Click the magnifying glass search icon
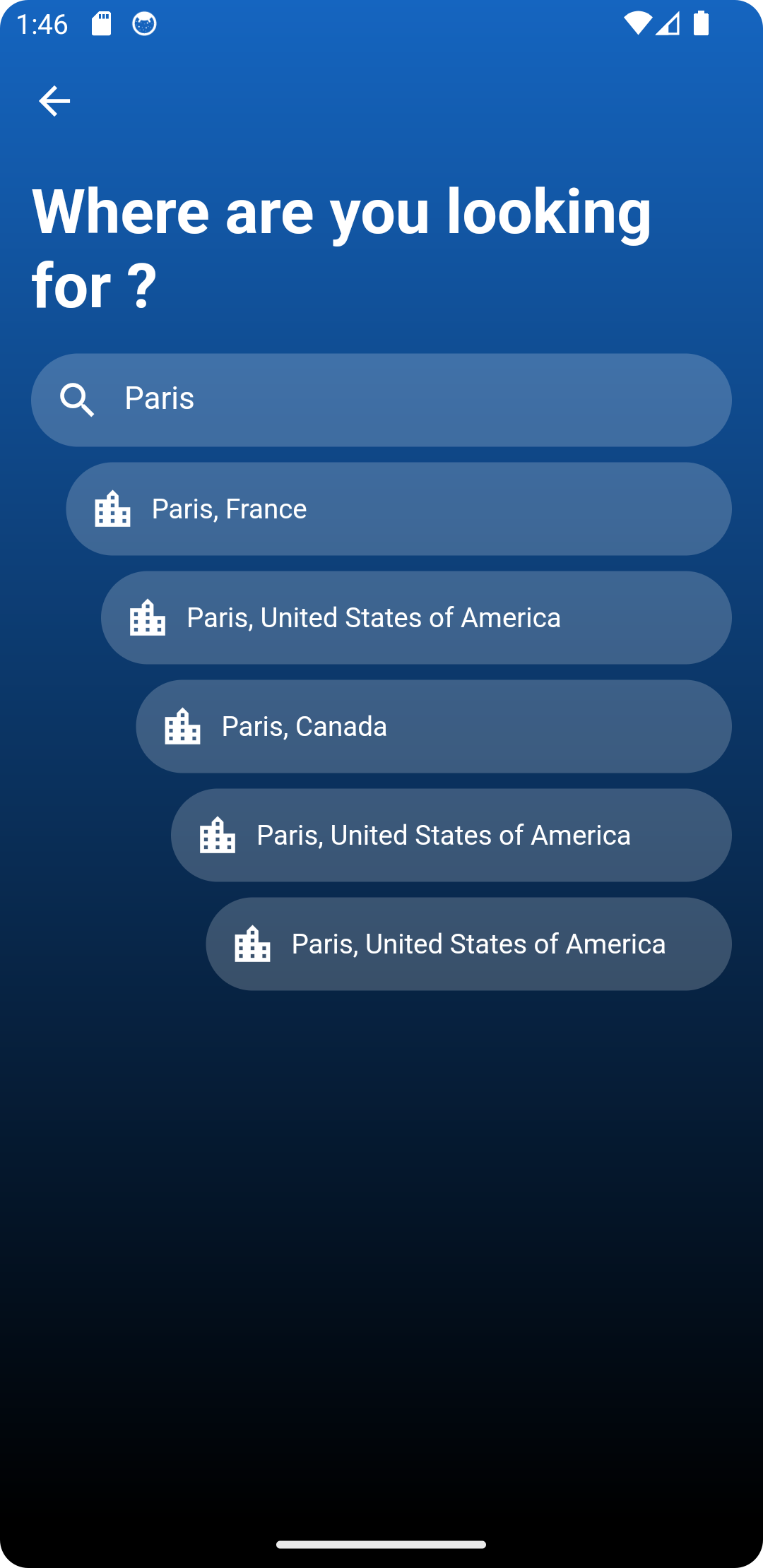The width and height of the screenshot is (763, 1568). coord(78,400)
